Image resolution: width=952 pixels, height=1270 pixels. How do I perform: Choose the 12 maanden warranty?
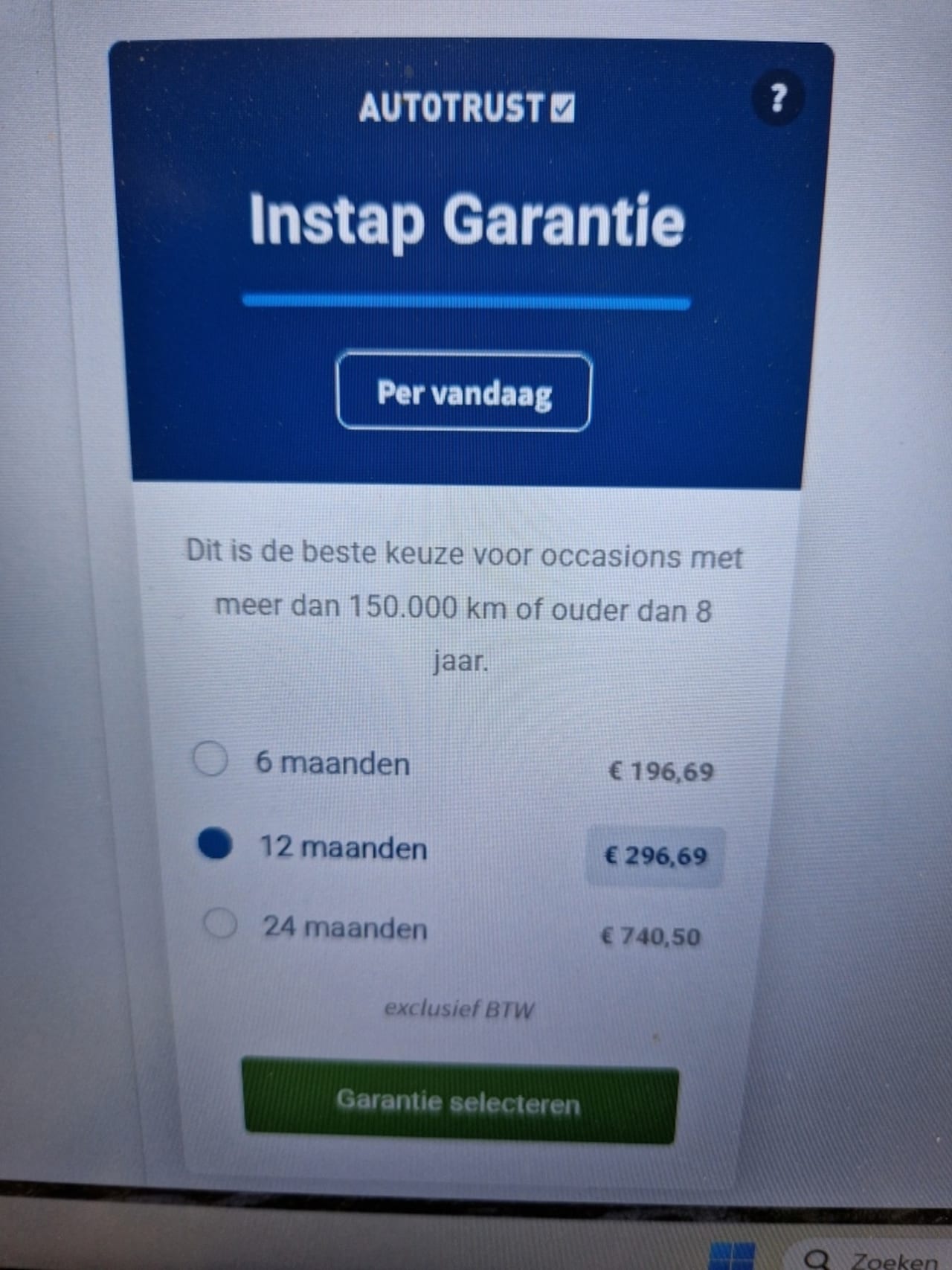215,844
